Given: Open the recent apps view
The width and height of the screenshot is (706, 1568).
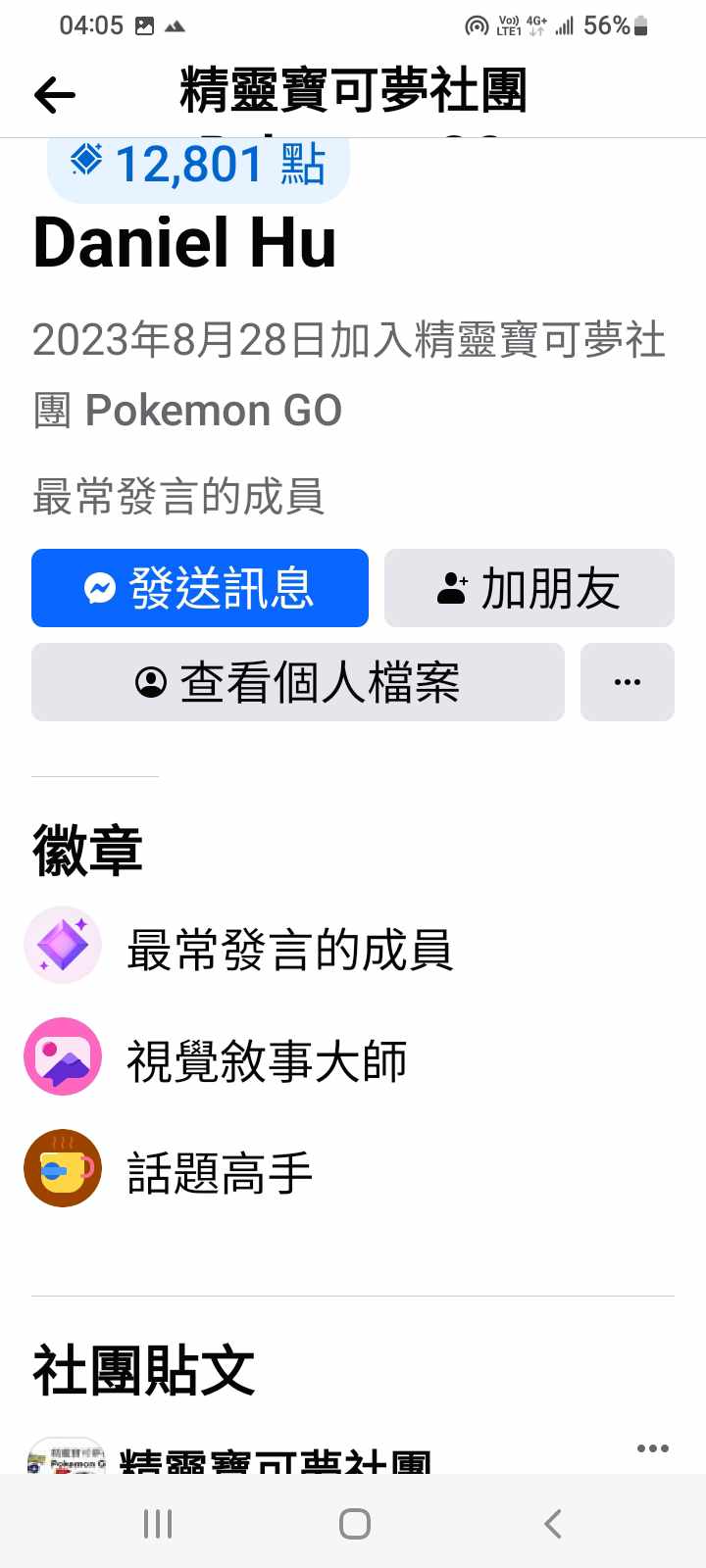Looking at the screenshot, I should (158, 1523).
